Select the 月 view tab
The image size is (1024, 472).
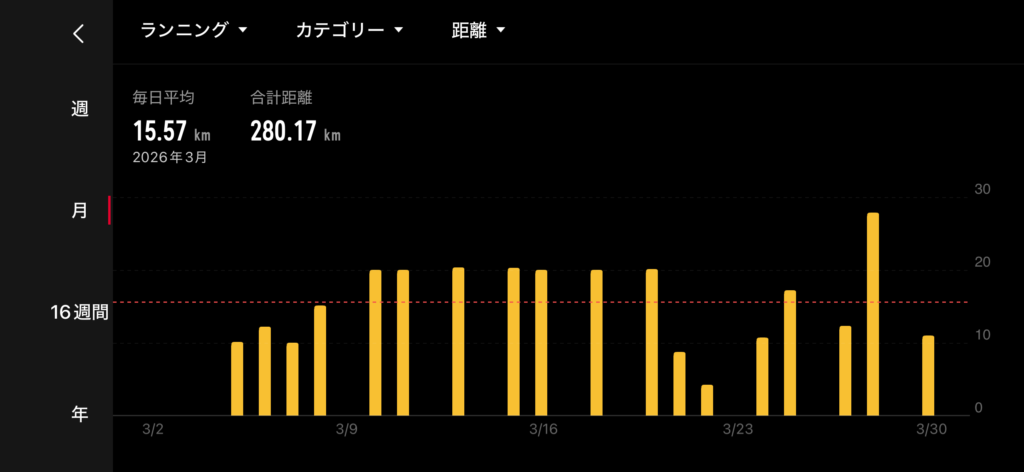79,211
